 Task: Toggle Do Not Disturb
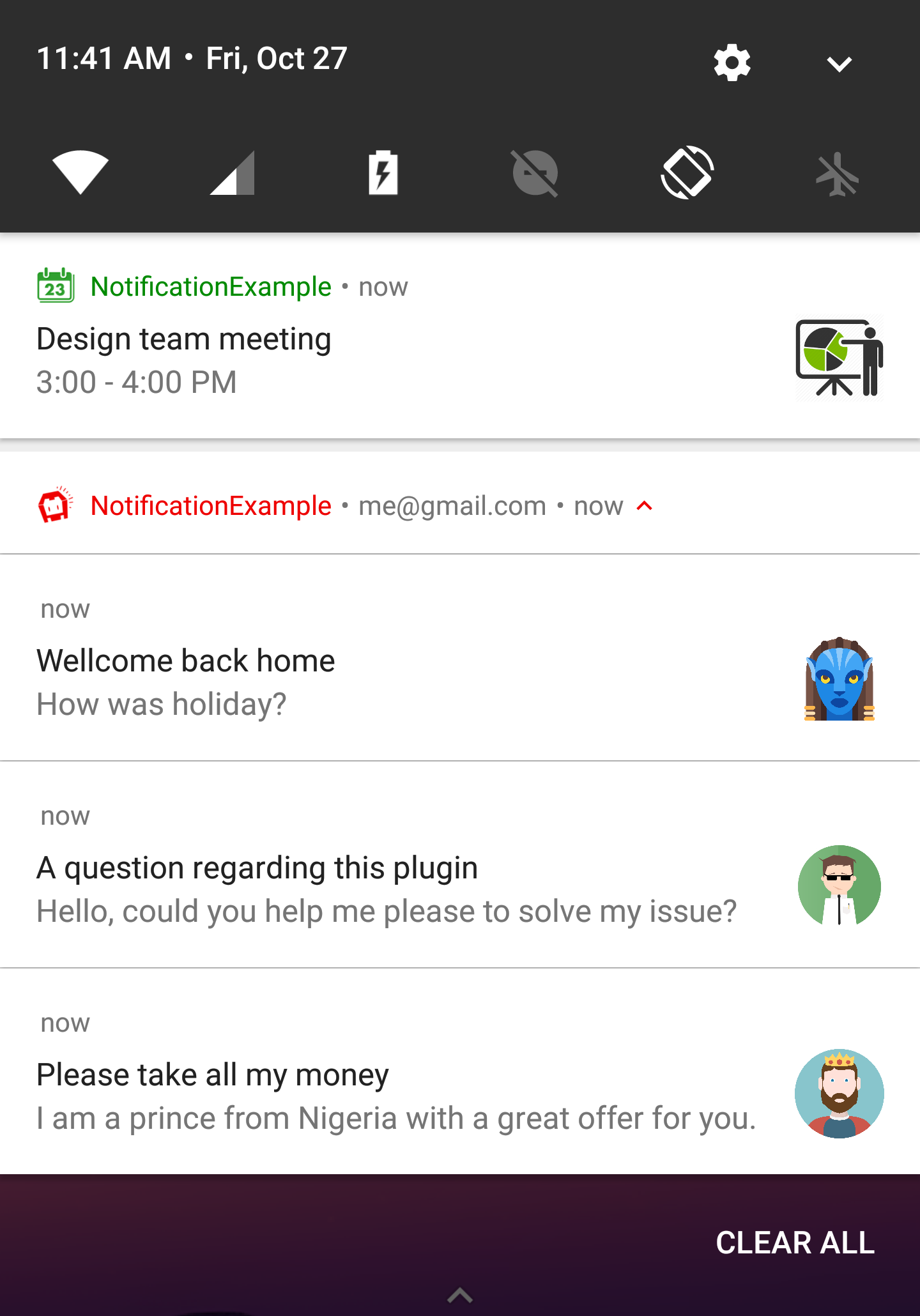coord(535,172)
